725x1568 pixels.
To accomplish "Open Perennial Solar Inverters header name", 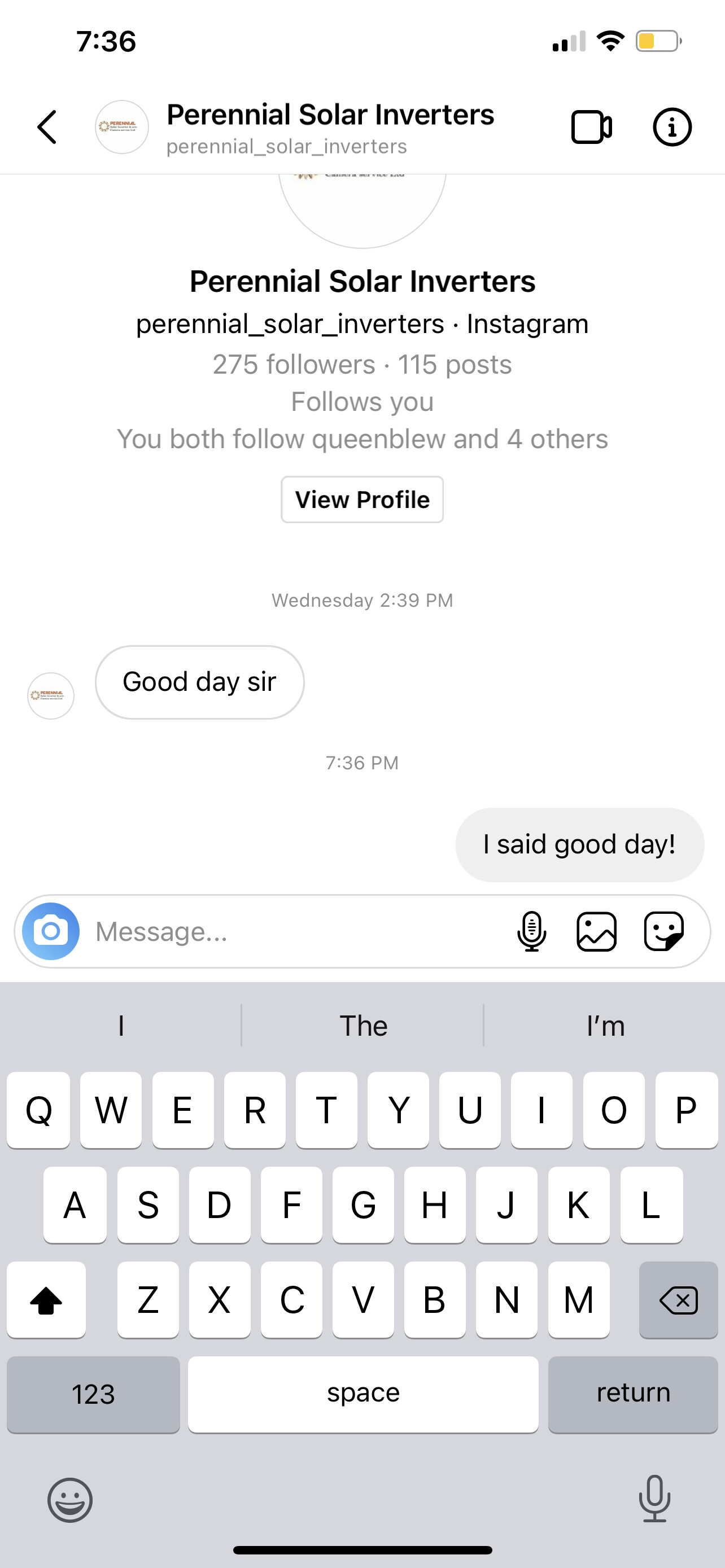I will point(330,116).
